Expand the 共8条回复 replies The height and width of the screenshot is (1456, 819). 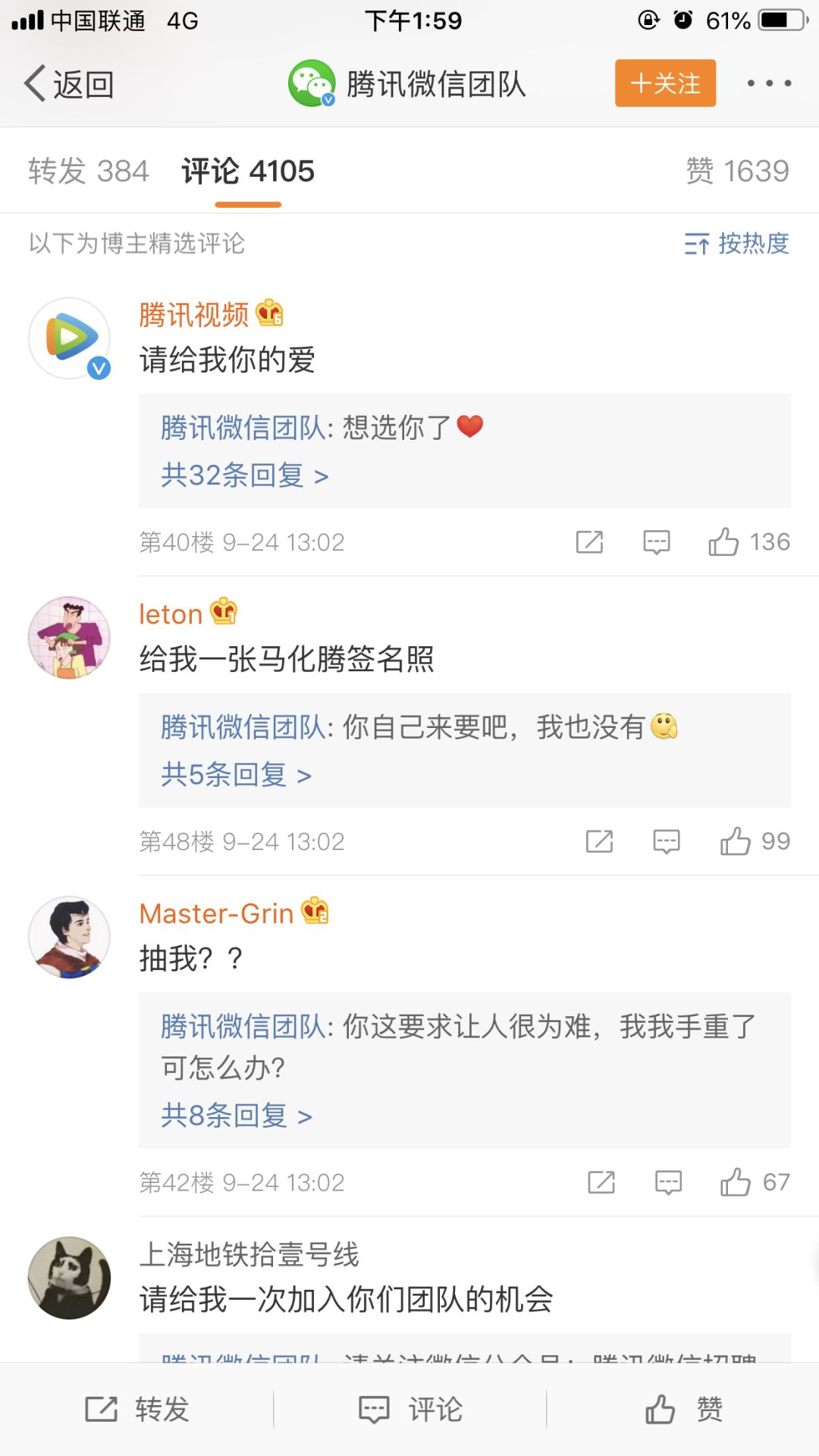236,1116
